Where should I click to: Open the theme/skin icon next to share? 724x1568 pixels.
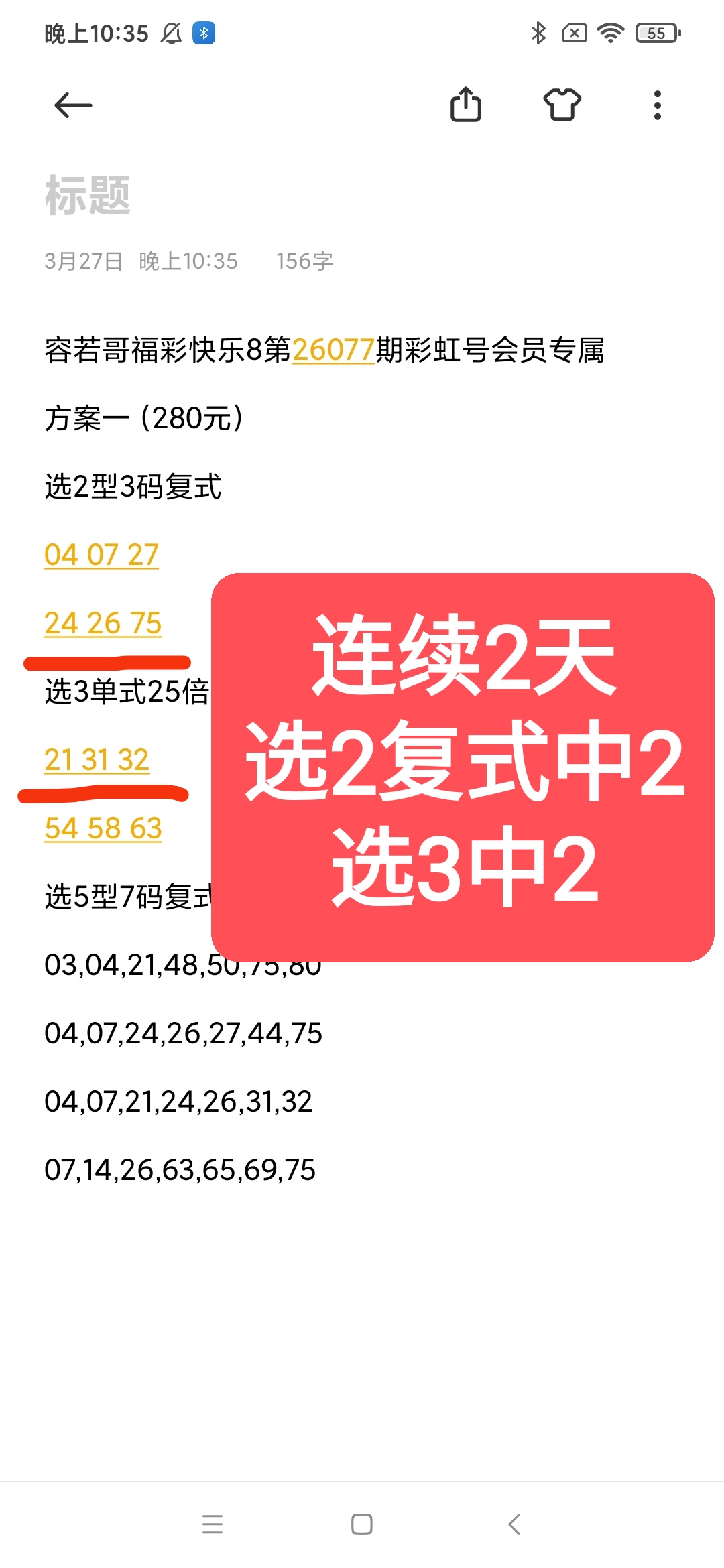(562, 105)
